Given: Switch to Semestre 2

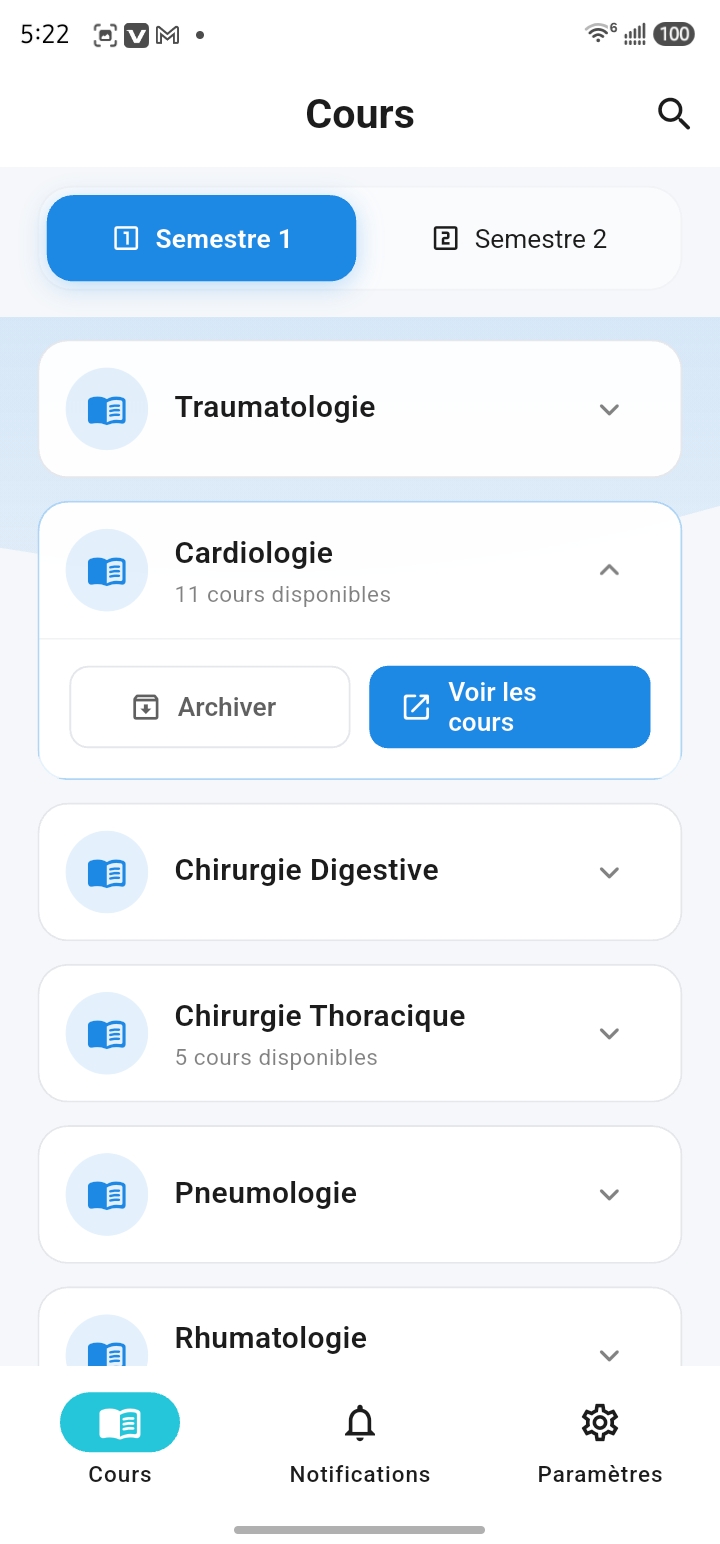Looking at the screenshot, I should coord(519,239).
